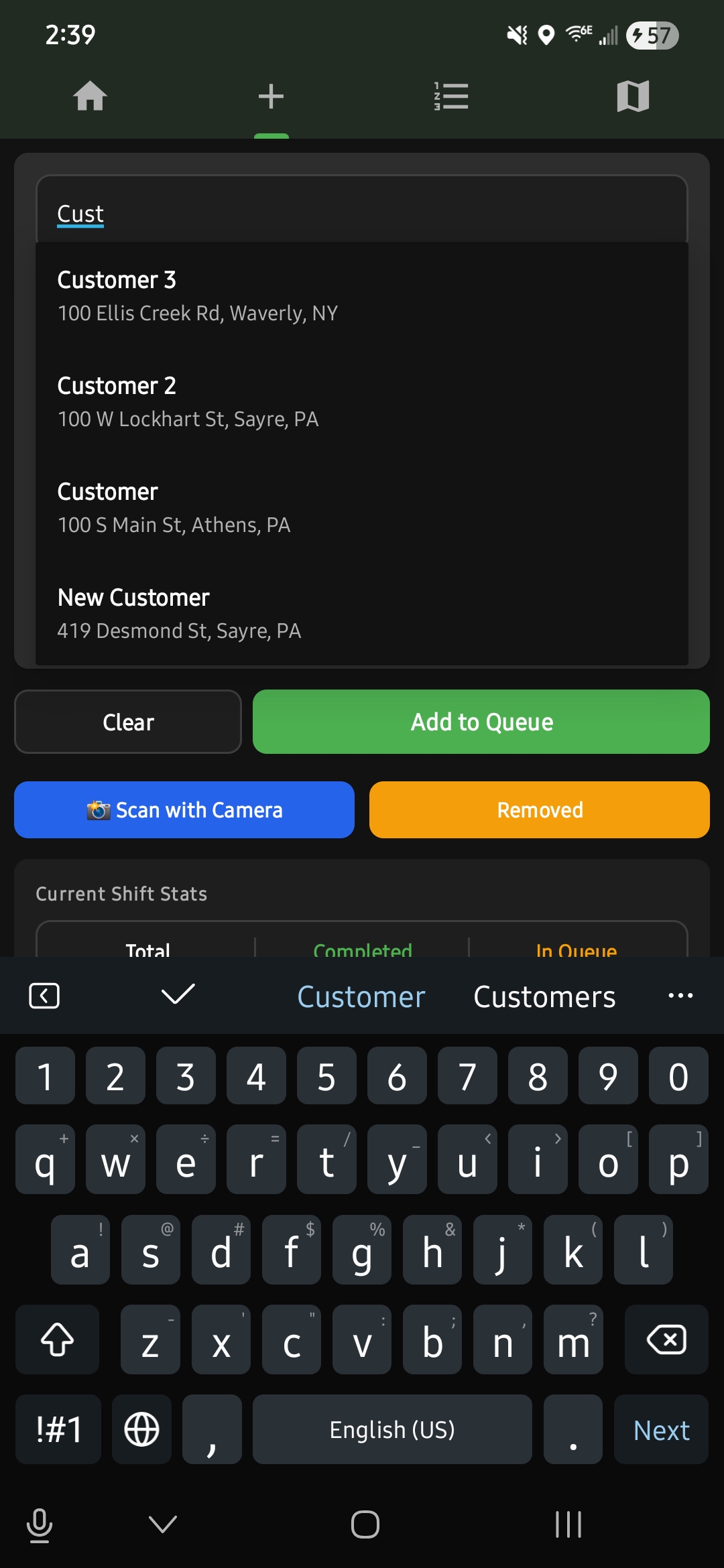Viewport: 724px width, 1568px height.
Task: Toggle the Shift key on the keyboard
Action: 57,1340
